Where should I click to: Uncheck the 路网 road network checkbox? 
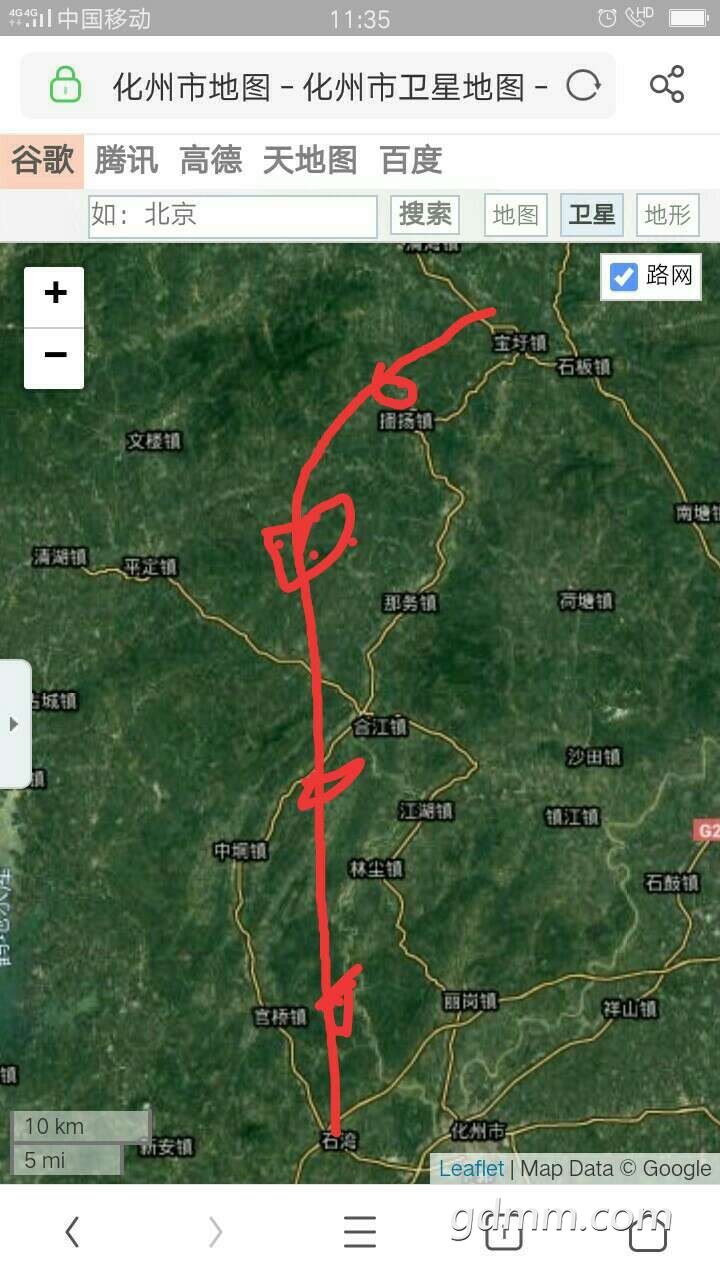point(624,277)
